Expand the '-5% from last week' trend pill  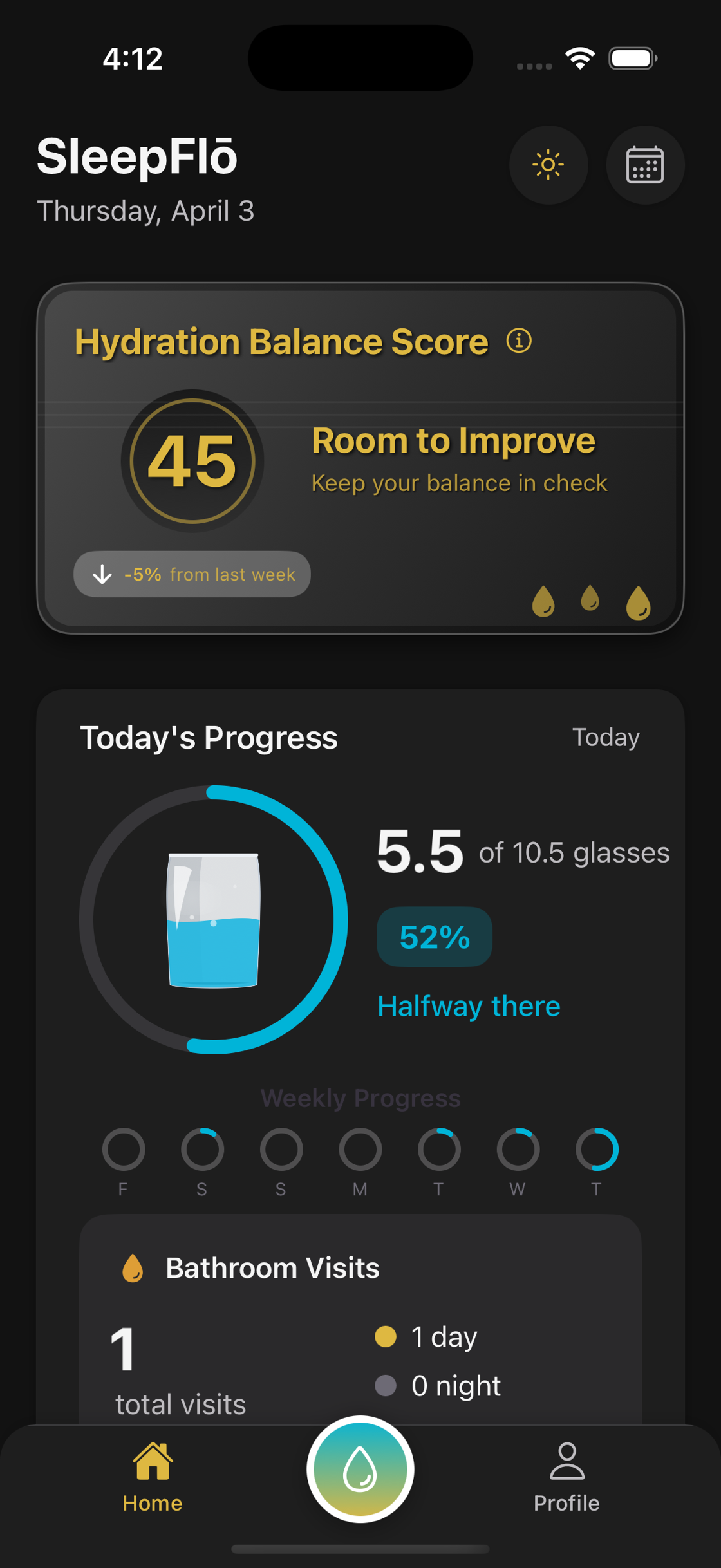click(x=191, y=574)
